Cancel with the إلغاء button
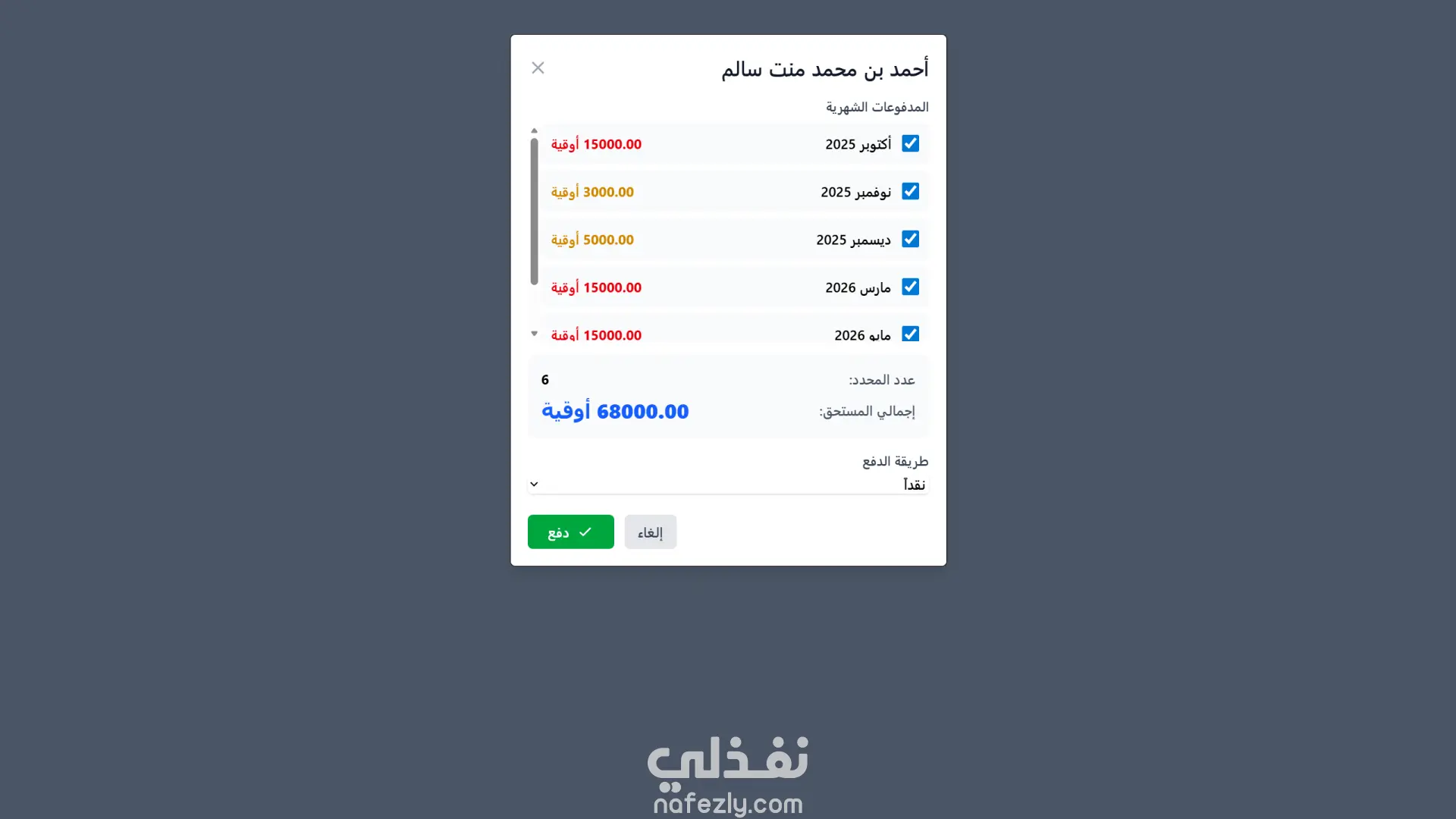The height and width of the screenshot is (819, 1456). pyautogui.click(x=650, y=532)
